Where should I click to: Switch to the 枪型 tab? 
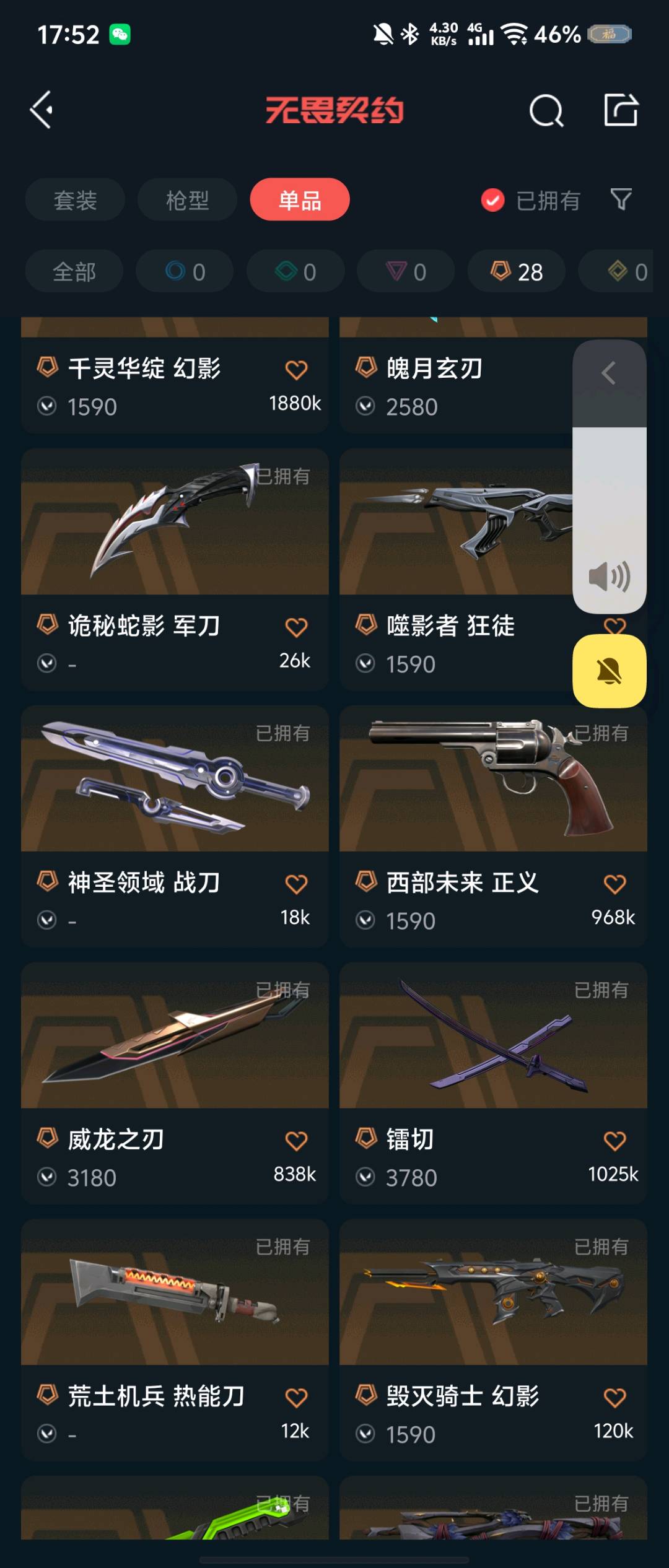click(187, 200)
